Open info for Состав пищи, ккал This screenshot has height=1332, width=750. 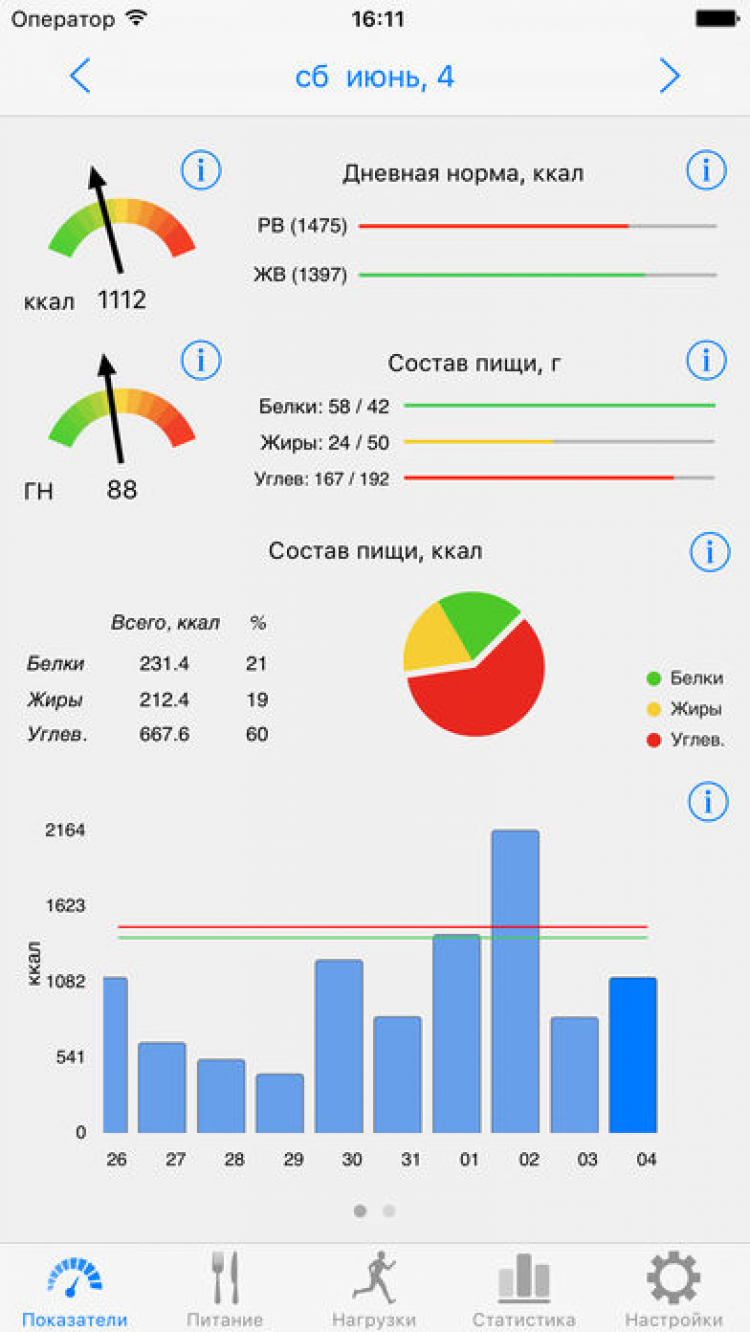pyautogui.click(x=709, y=551)
